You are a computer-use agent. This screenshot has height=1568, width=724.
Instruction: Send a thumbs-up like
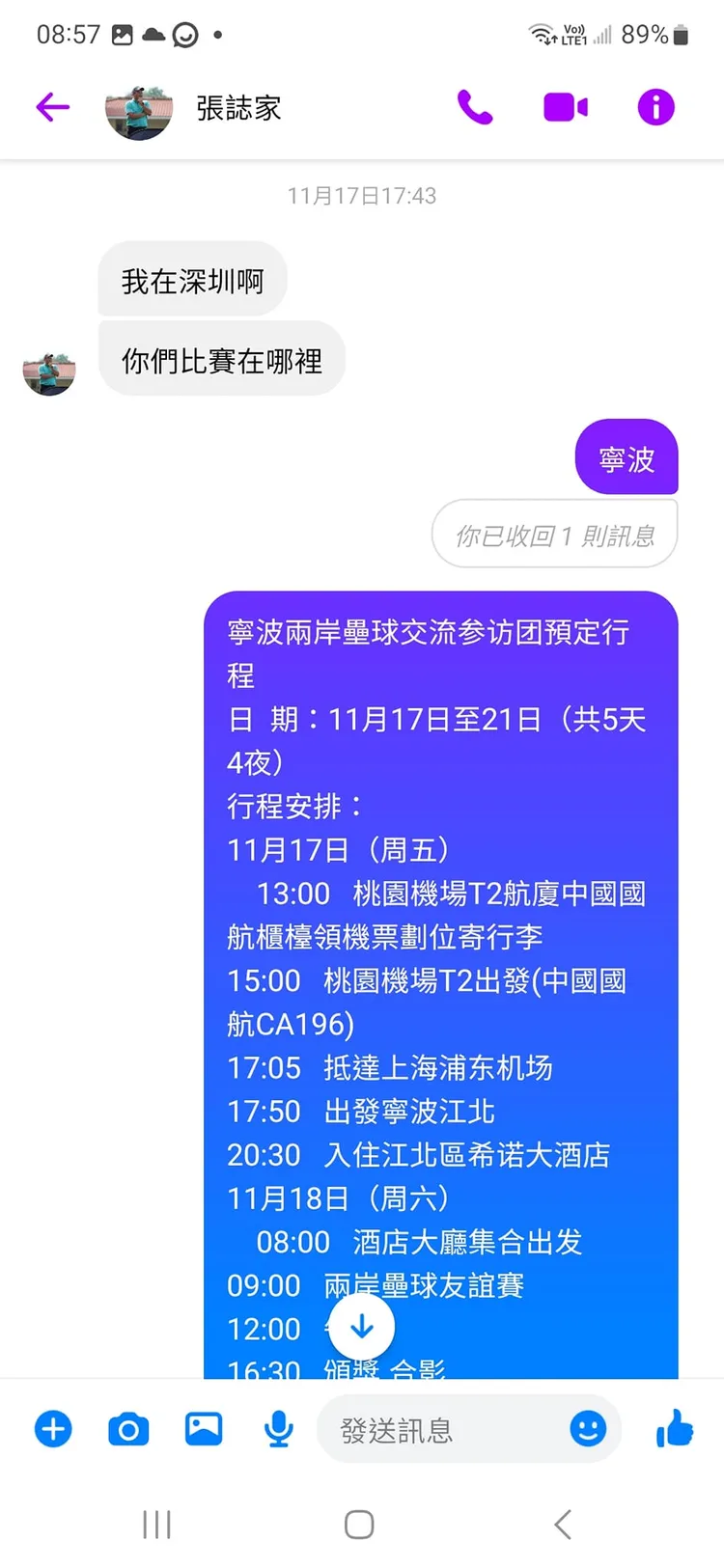tap(674, 1428)
